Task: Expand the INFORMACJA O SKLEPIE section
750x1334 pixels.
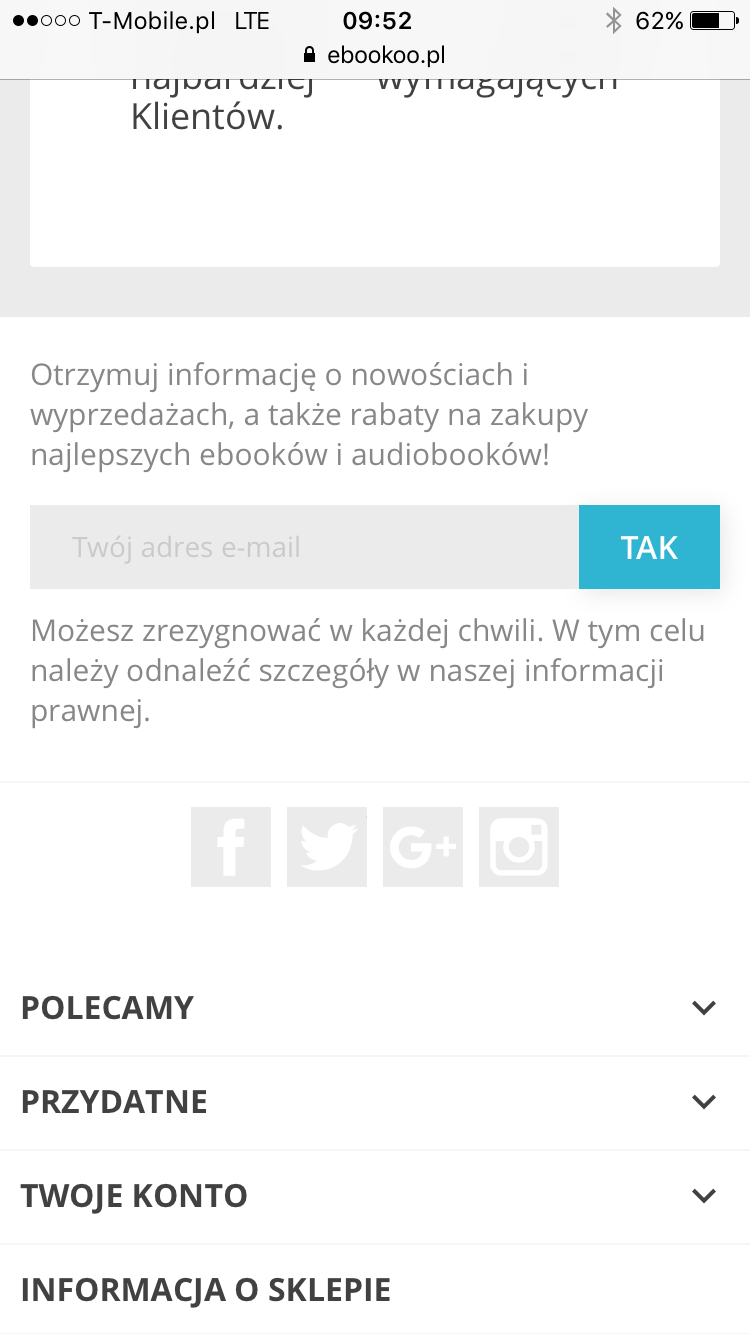Action: tap(374, 1289)
